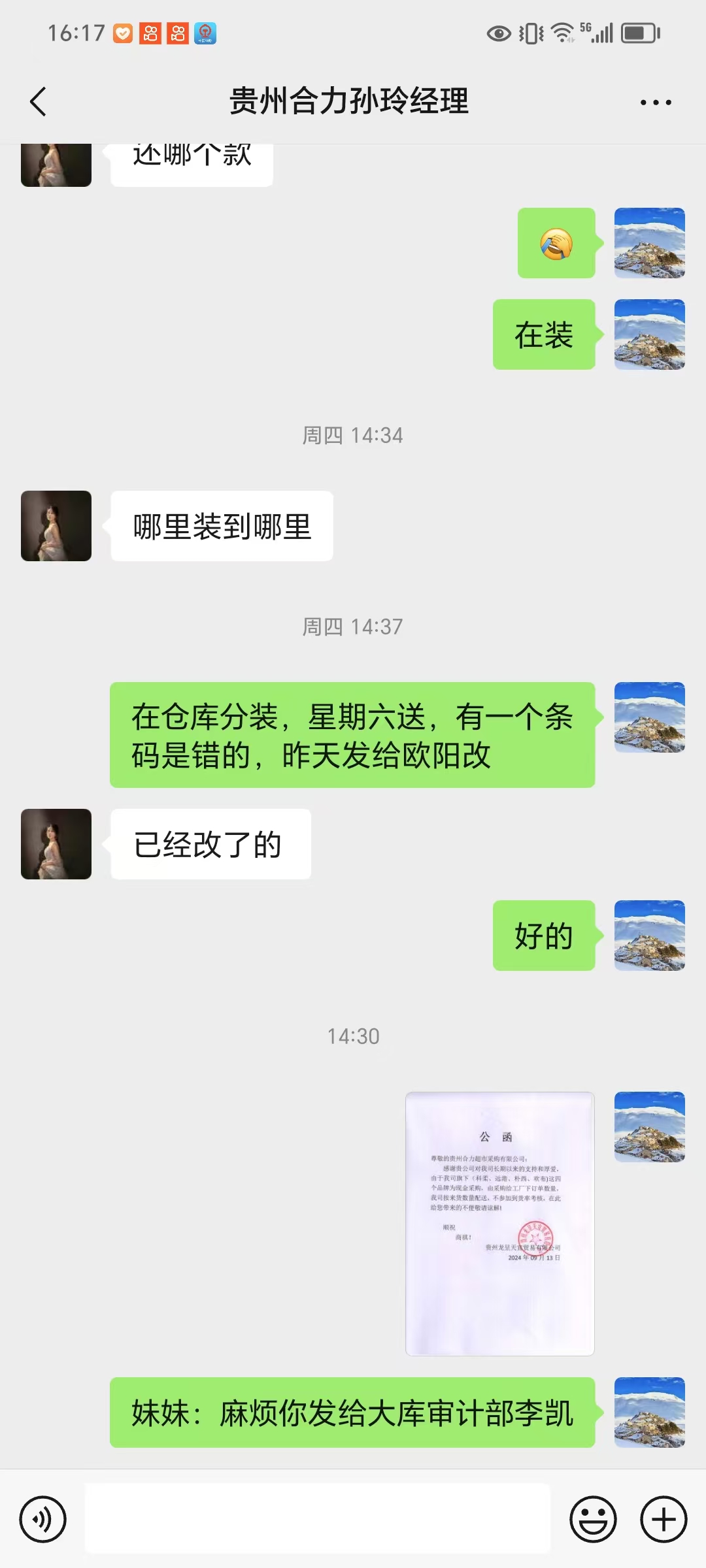The image size is (706, 1568).
Task: View the sent 公函 document image
Action: [500, 1223]
